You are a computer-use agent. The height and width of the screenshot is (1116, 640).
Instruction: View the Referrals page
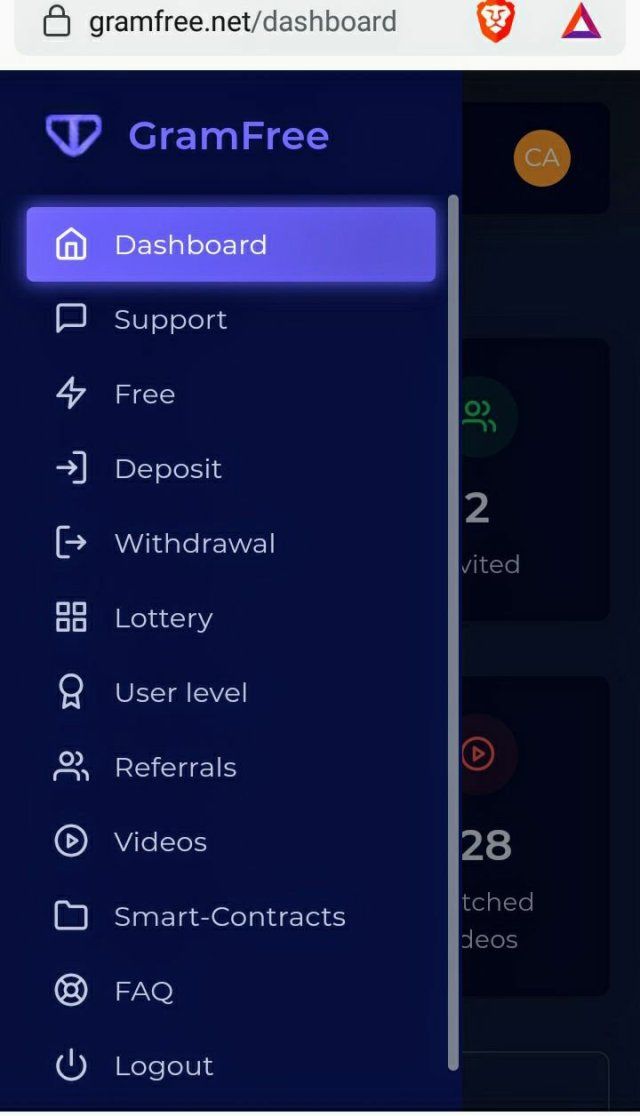[231, 767]
